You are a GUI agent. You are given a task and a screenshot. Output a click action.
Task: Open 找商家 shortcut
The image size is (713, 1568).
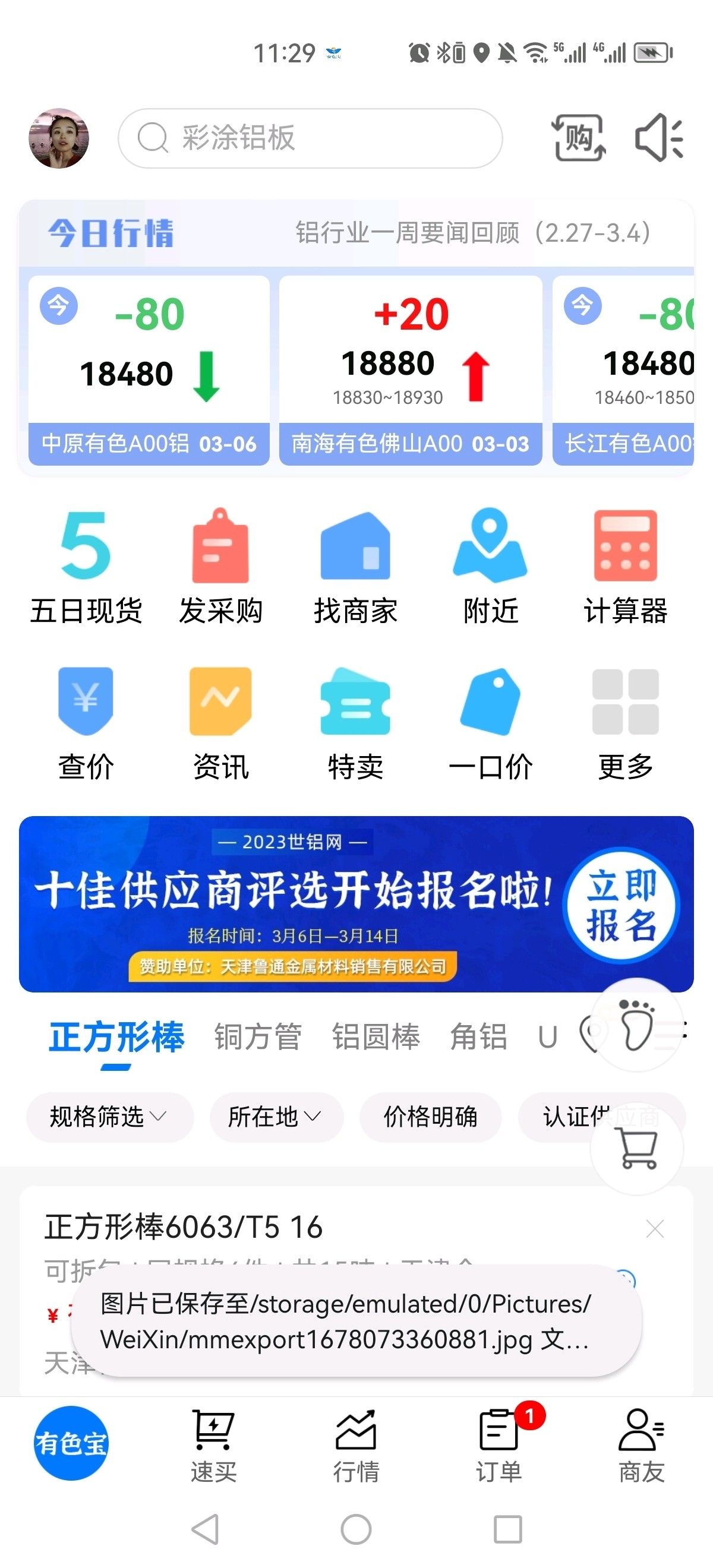click(x=355, y=567)
